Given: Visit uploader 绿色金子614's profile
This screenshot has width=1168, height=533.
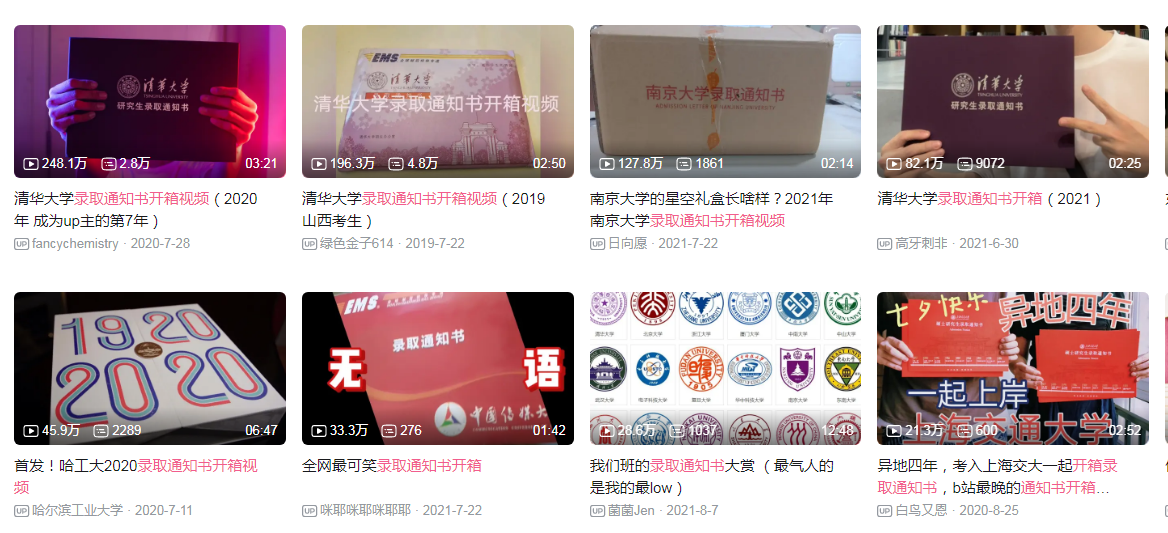Looking at the screenshot, I should (356, 243).
